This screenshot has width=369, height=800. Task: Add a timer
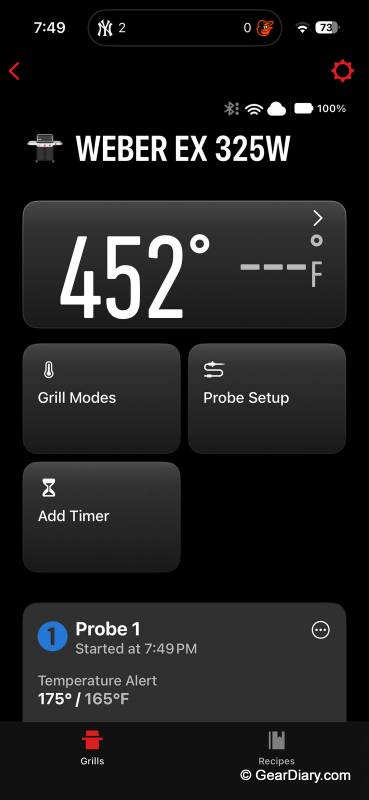coord(102,517)
